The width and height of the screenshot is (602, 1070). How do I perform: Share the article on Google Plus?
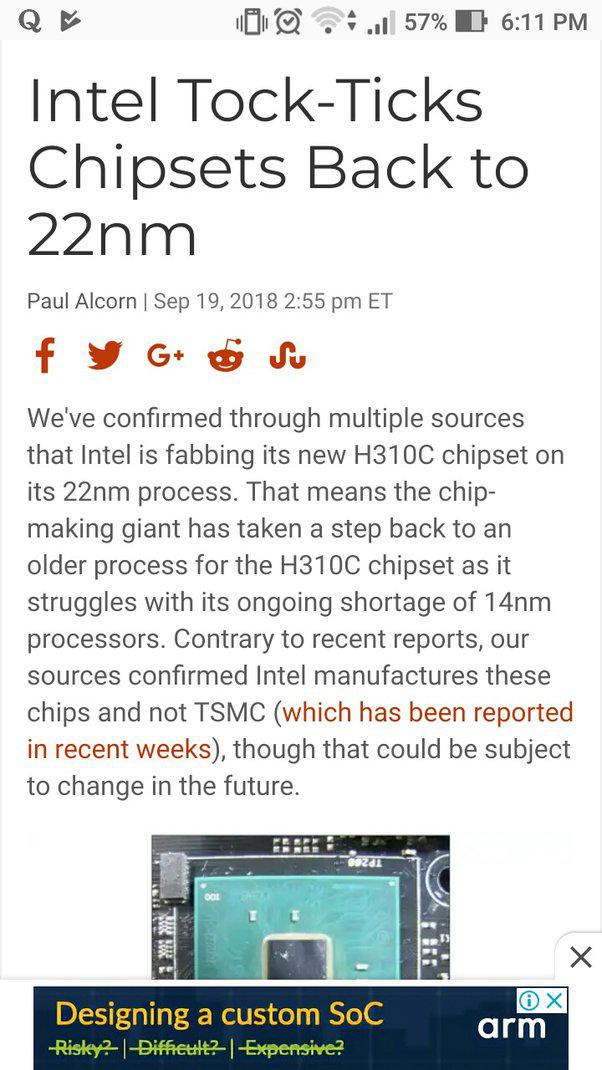tap(166, 356)
